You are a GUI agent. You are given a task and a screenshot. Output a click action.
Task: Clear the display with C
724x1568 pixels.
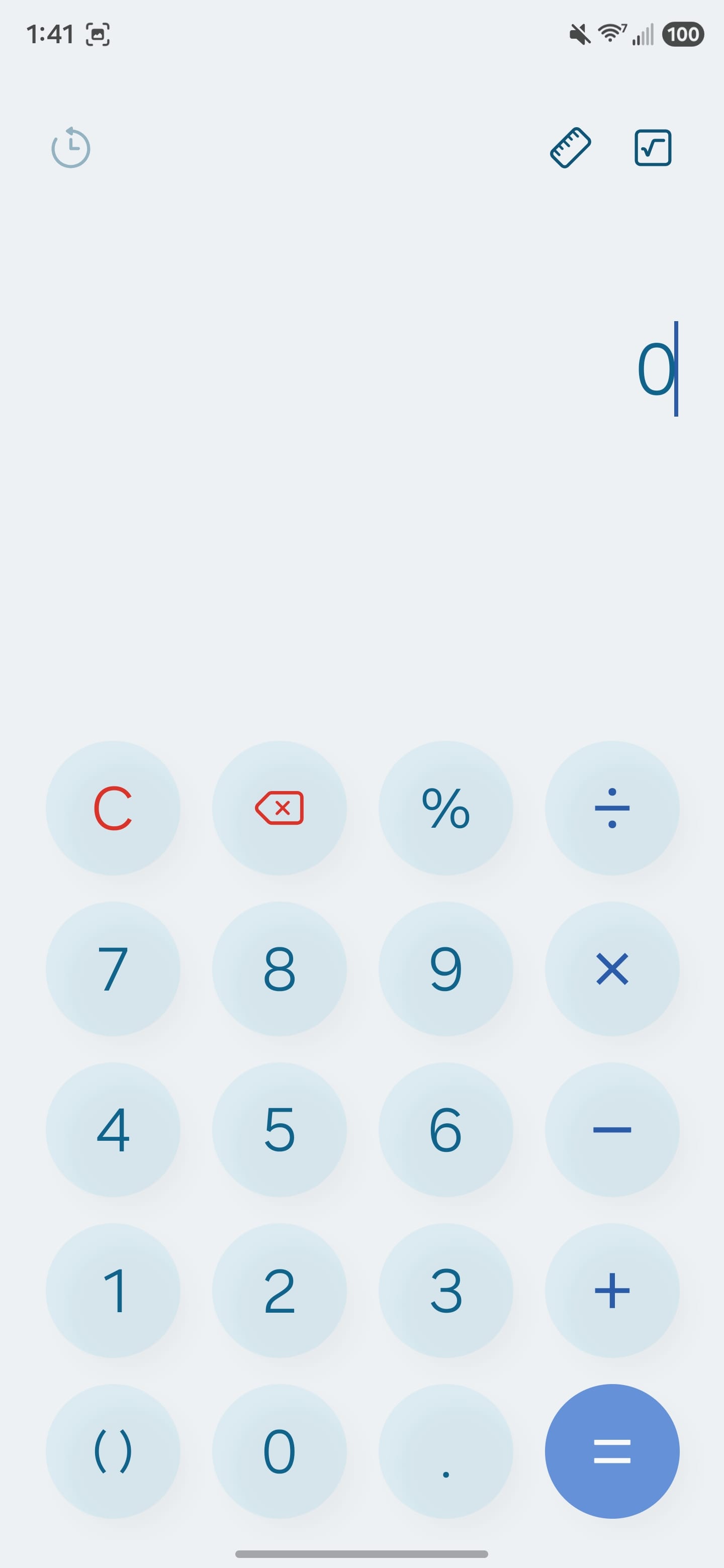[113, 808]
